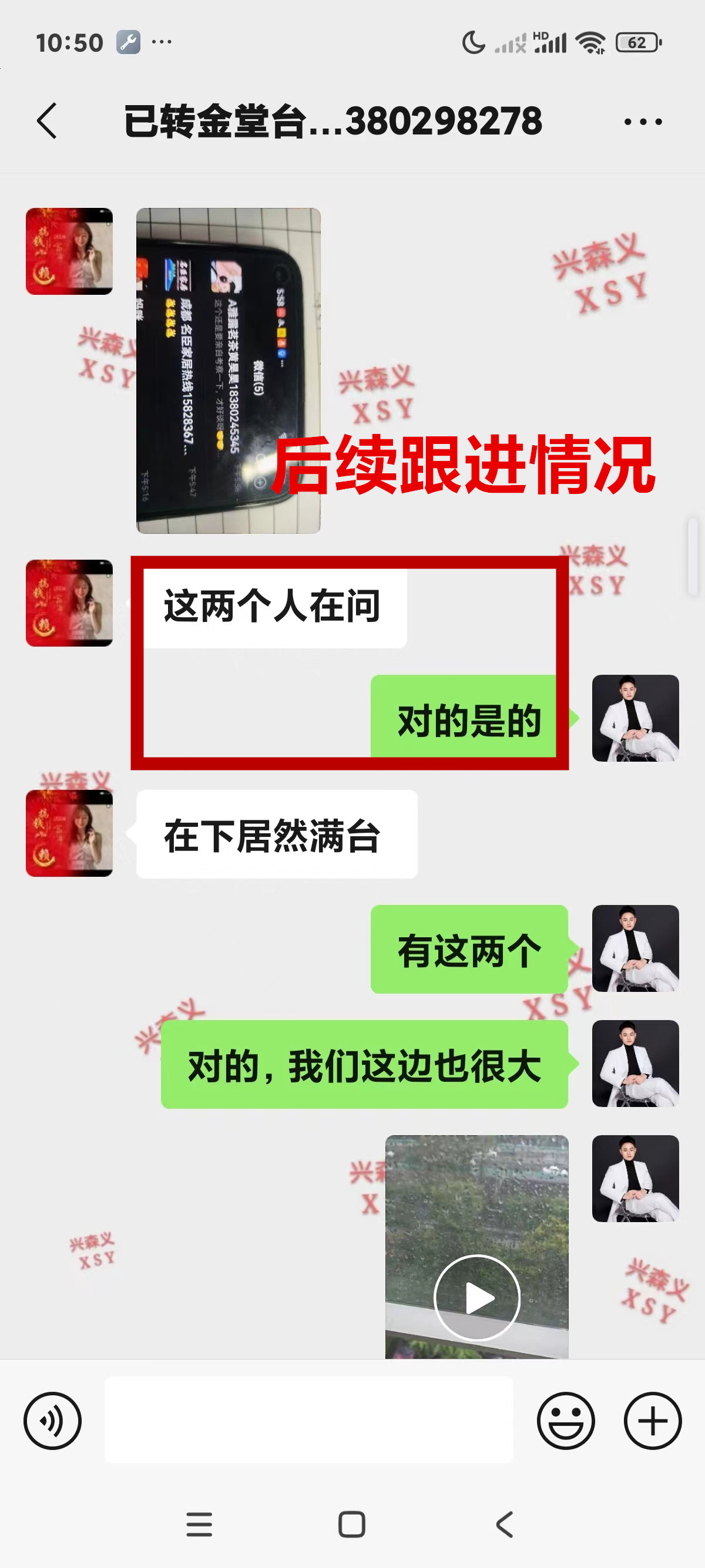The width and height of the screenshot is (705, 1568).
Task: Open contact's avatar beside '在下居然满台'
Action: coord(69,833)
